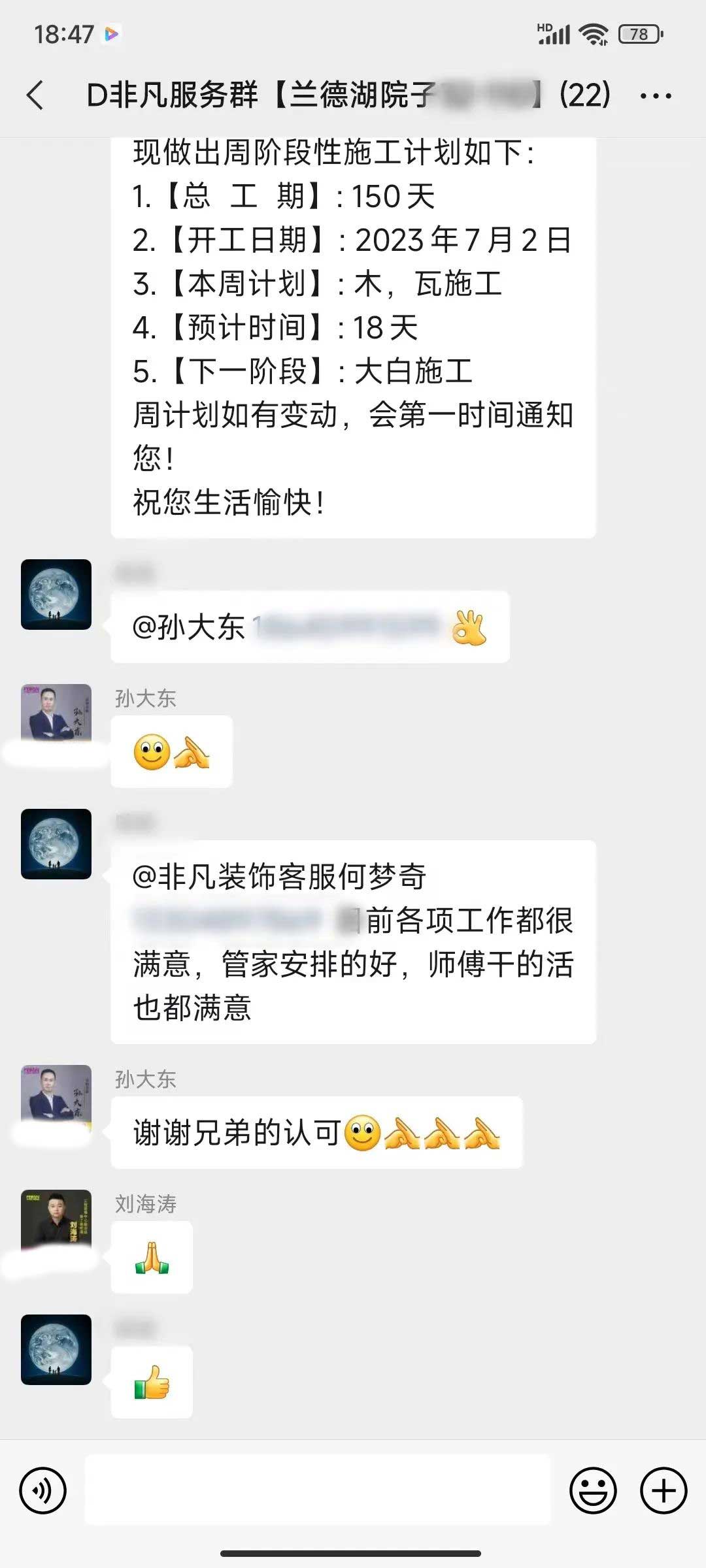Switch to voice message input
The image size is (706, 1568).
pos(43,1490)
